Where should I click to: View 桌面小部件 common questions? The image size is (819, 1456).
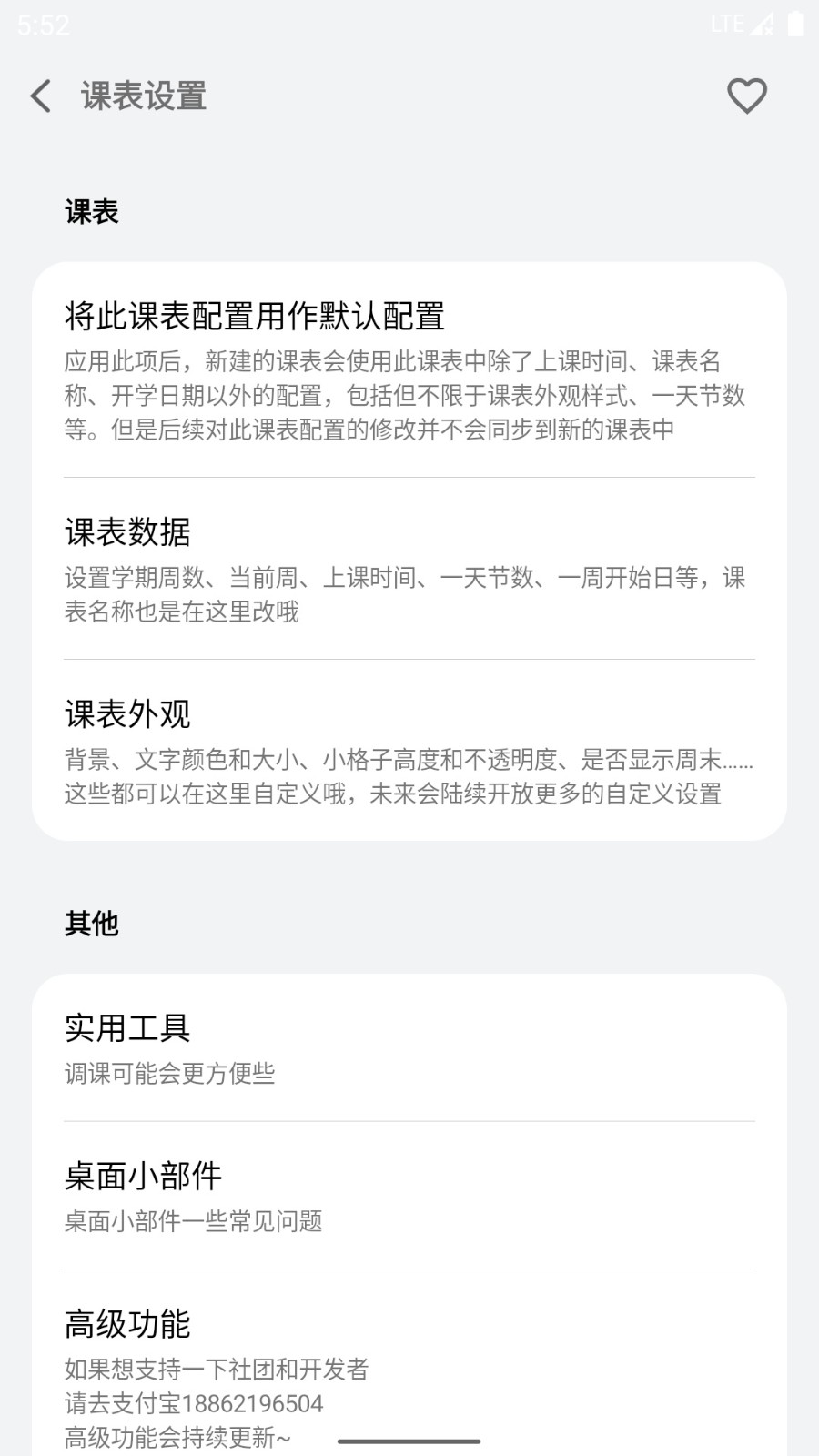tap(409, 1196)
